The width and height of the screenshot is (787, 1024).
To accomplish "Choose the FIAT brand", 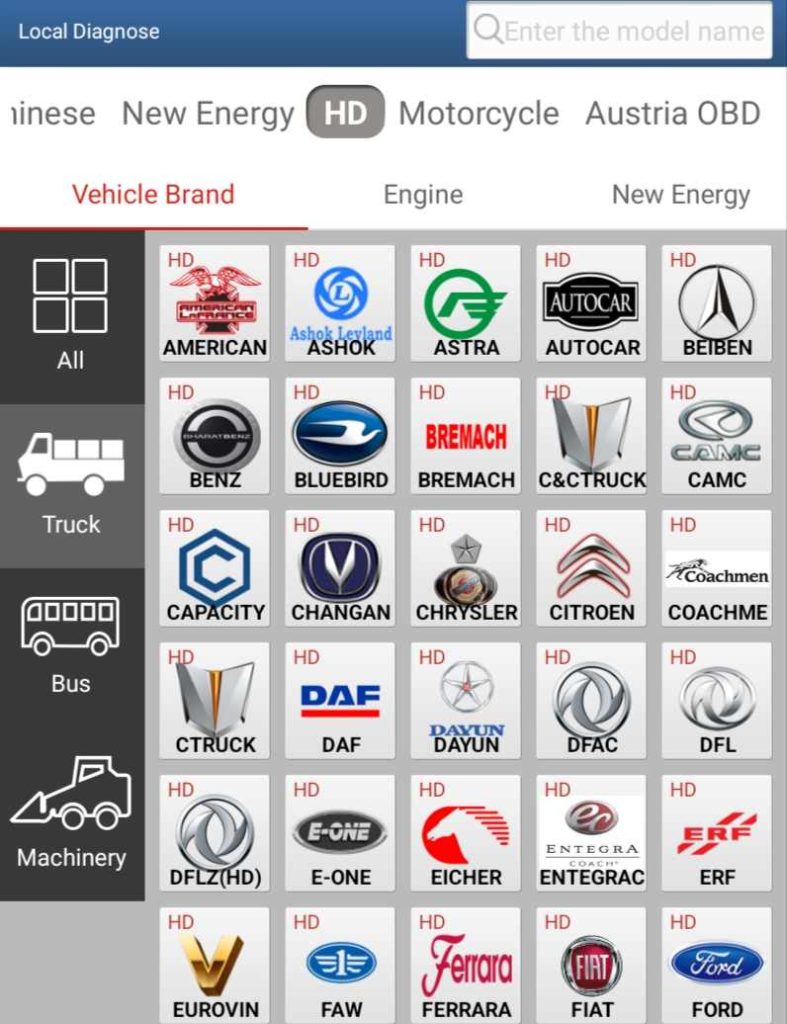I will 591,965.
